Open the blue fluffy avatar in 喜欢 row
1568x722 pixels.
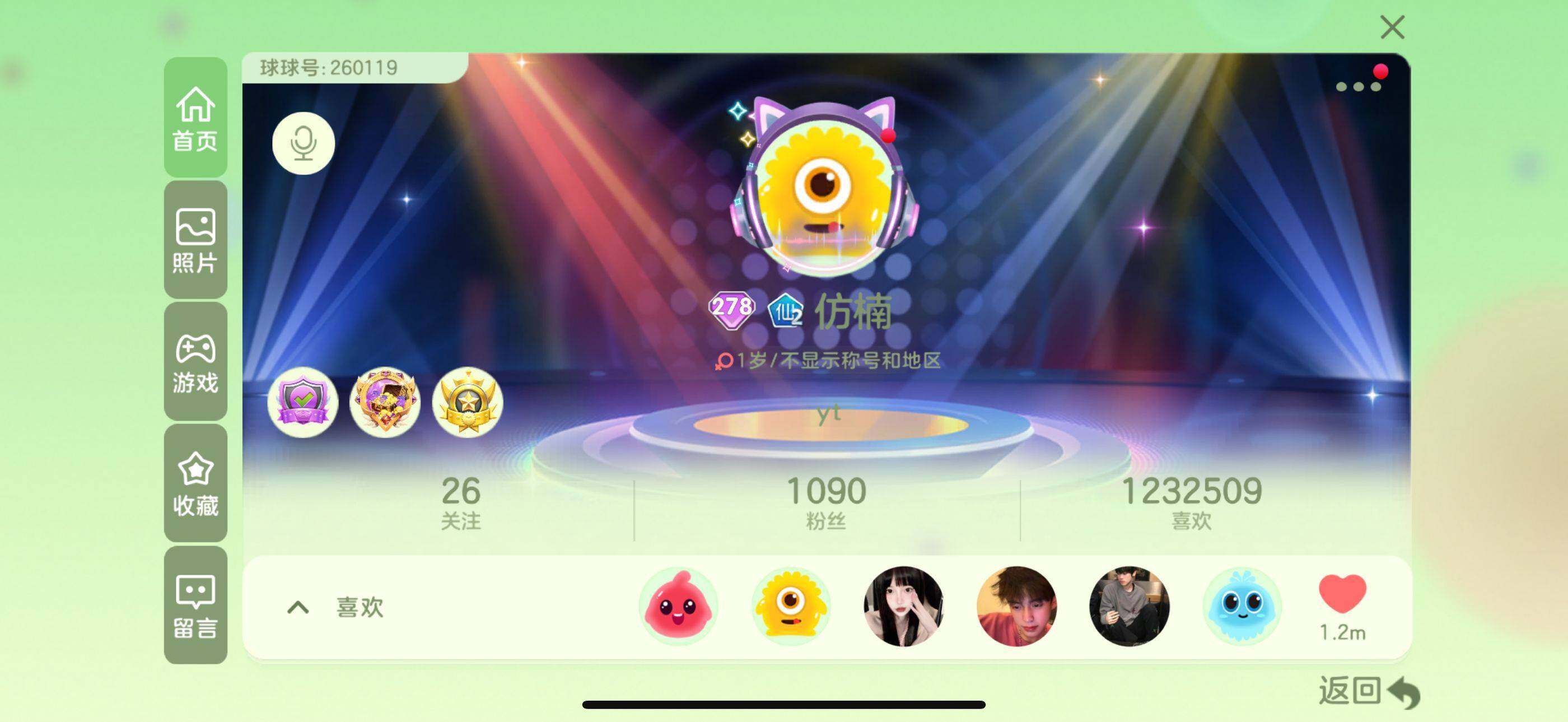(x=1241, y=606)
